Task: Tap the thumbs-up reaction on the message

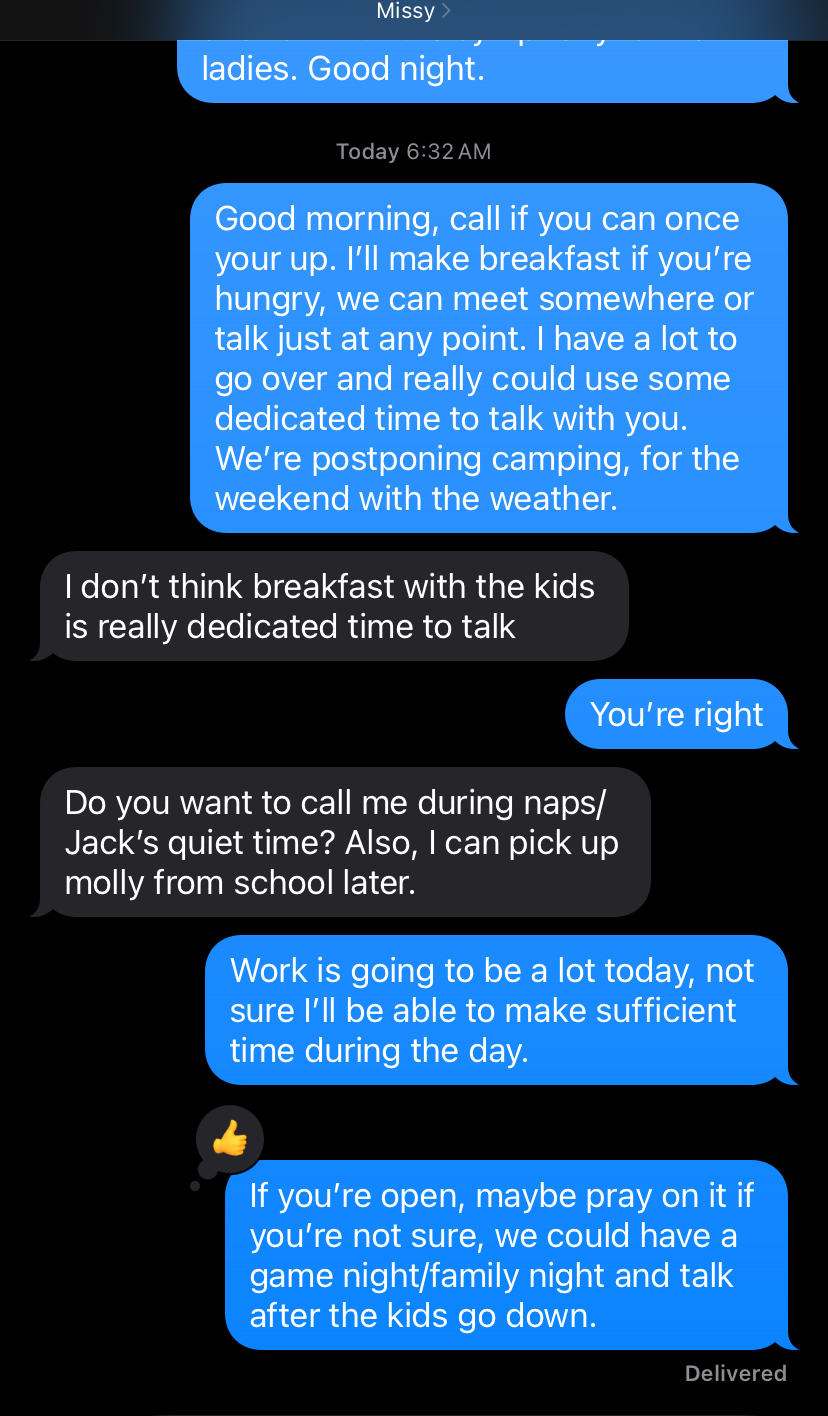Action: pyautogui.click(x=230, y=1139)
